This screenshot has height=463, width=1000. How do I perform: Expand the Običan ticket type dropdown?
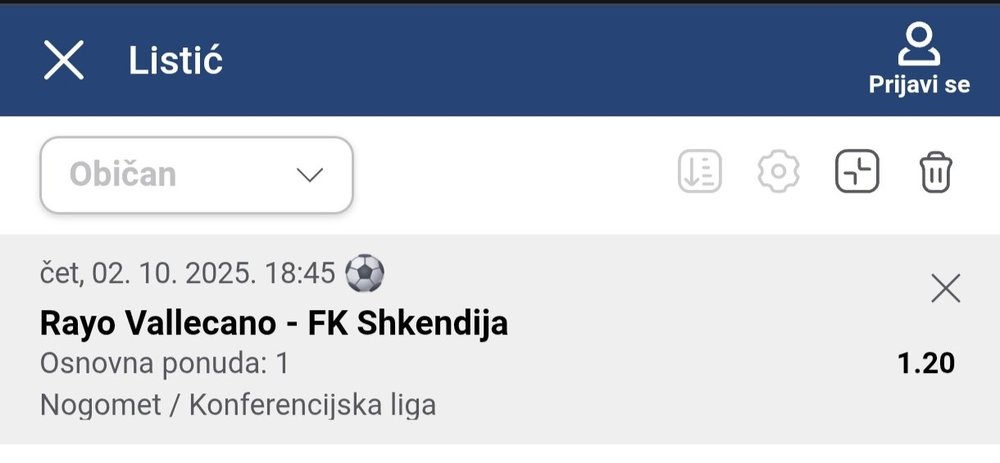click(x=197, y=175)
